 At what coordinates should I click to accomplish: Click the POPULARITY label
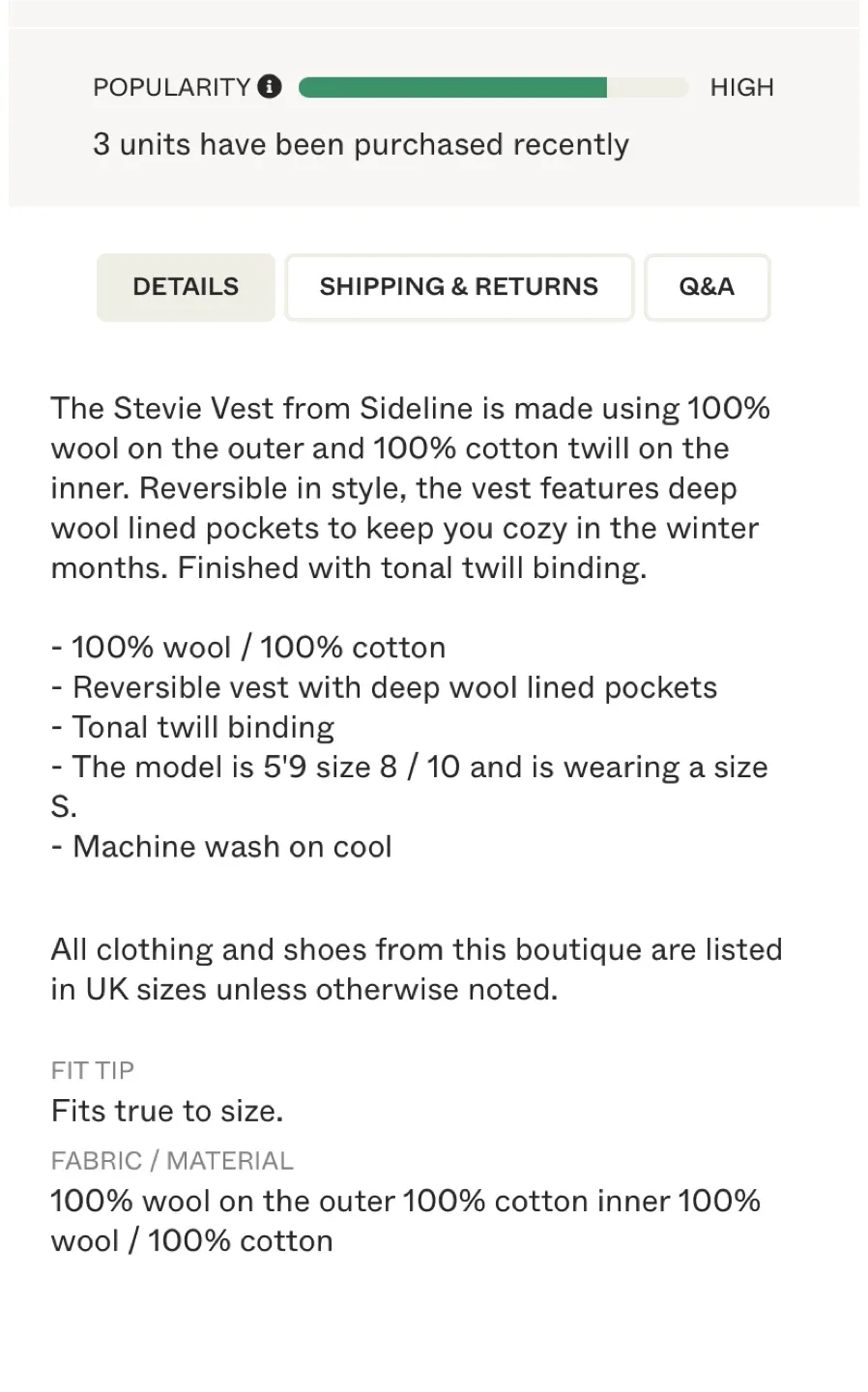click(170, 86)
